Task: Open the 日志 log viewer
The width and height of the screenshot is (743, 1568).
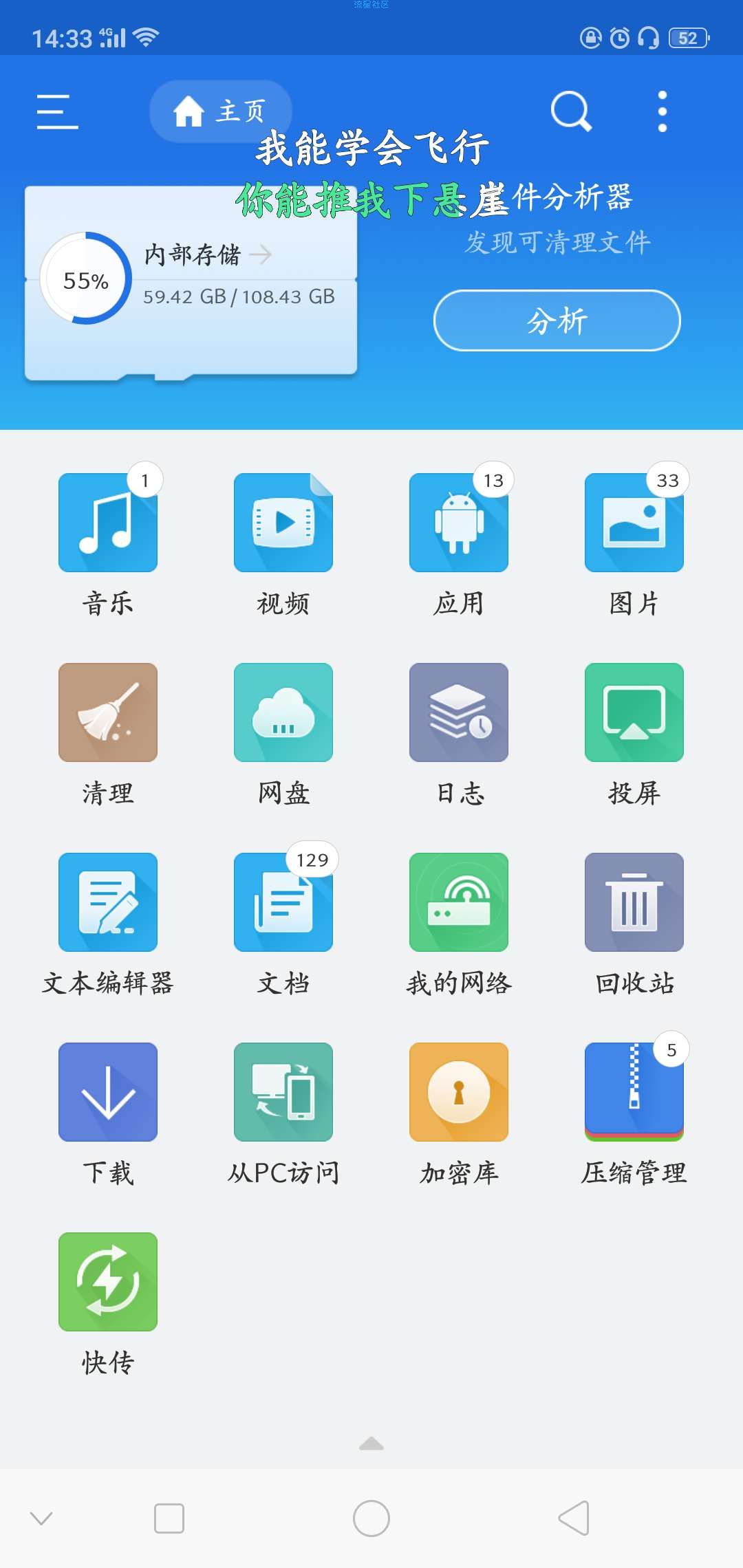Action: 459,733
